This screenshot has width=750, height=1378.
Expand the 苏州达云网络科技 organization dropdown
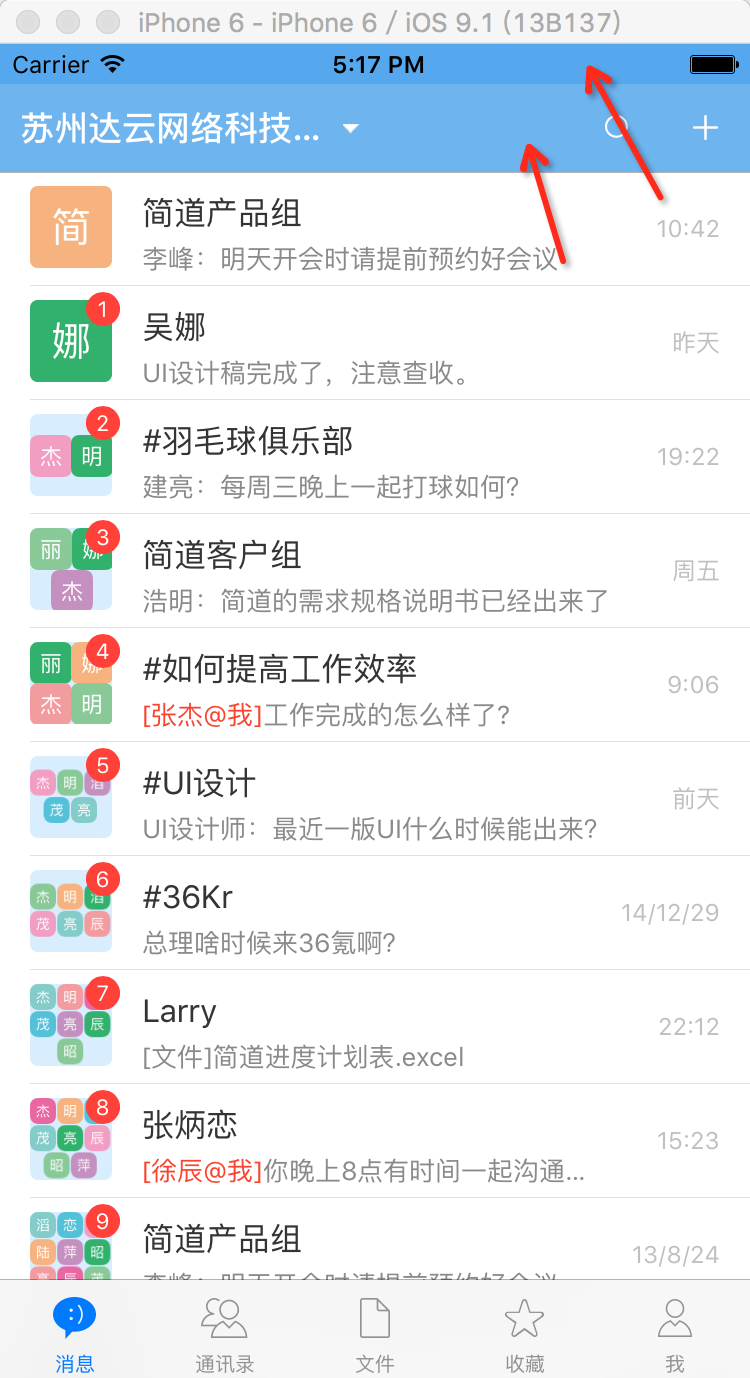click(350, 129)
